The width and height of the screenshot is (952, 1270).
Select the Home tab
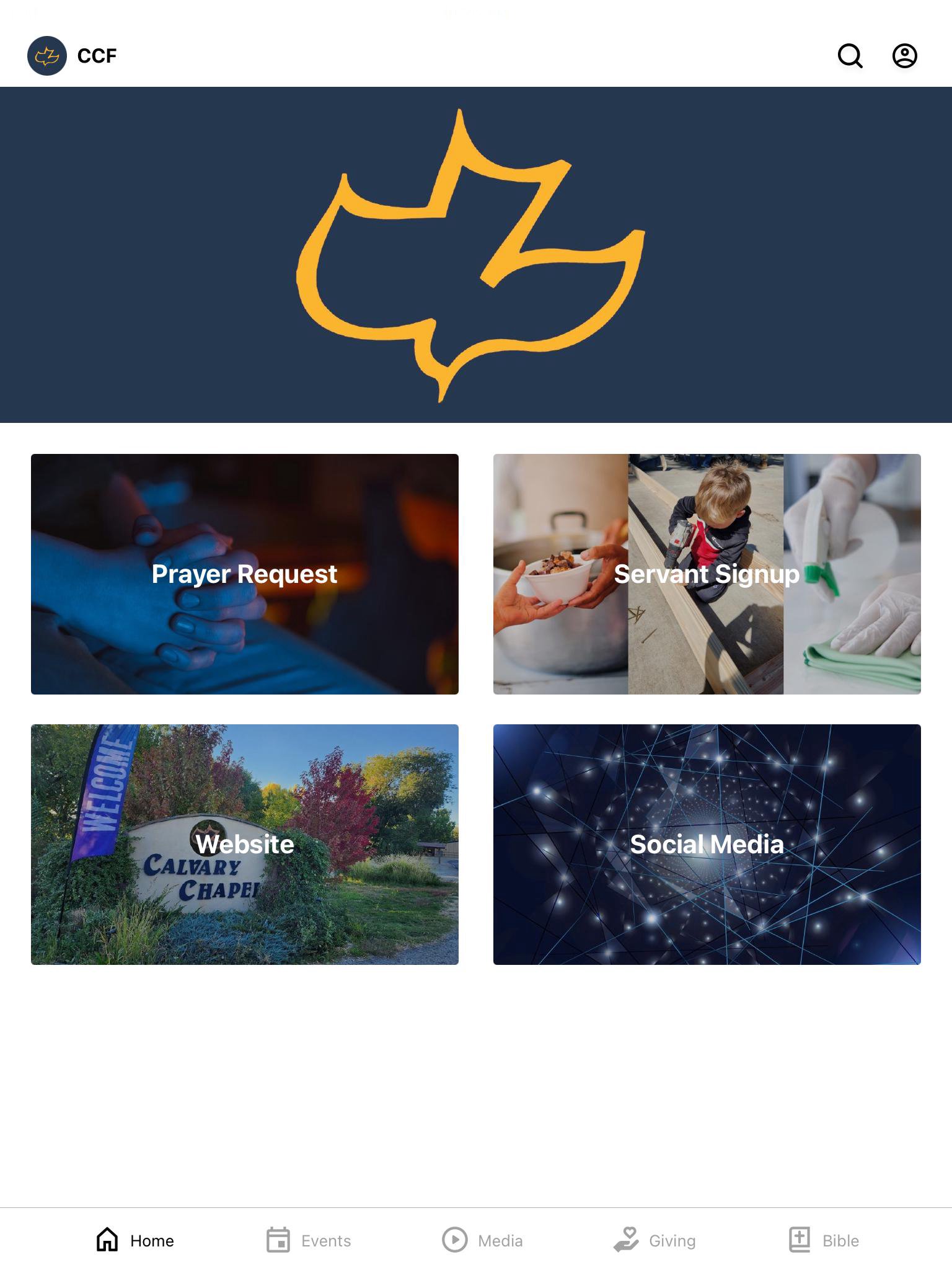coord(135,1240)
